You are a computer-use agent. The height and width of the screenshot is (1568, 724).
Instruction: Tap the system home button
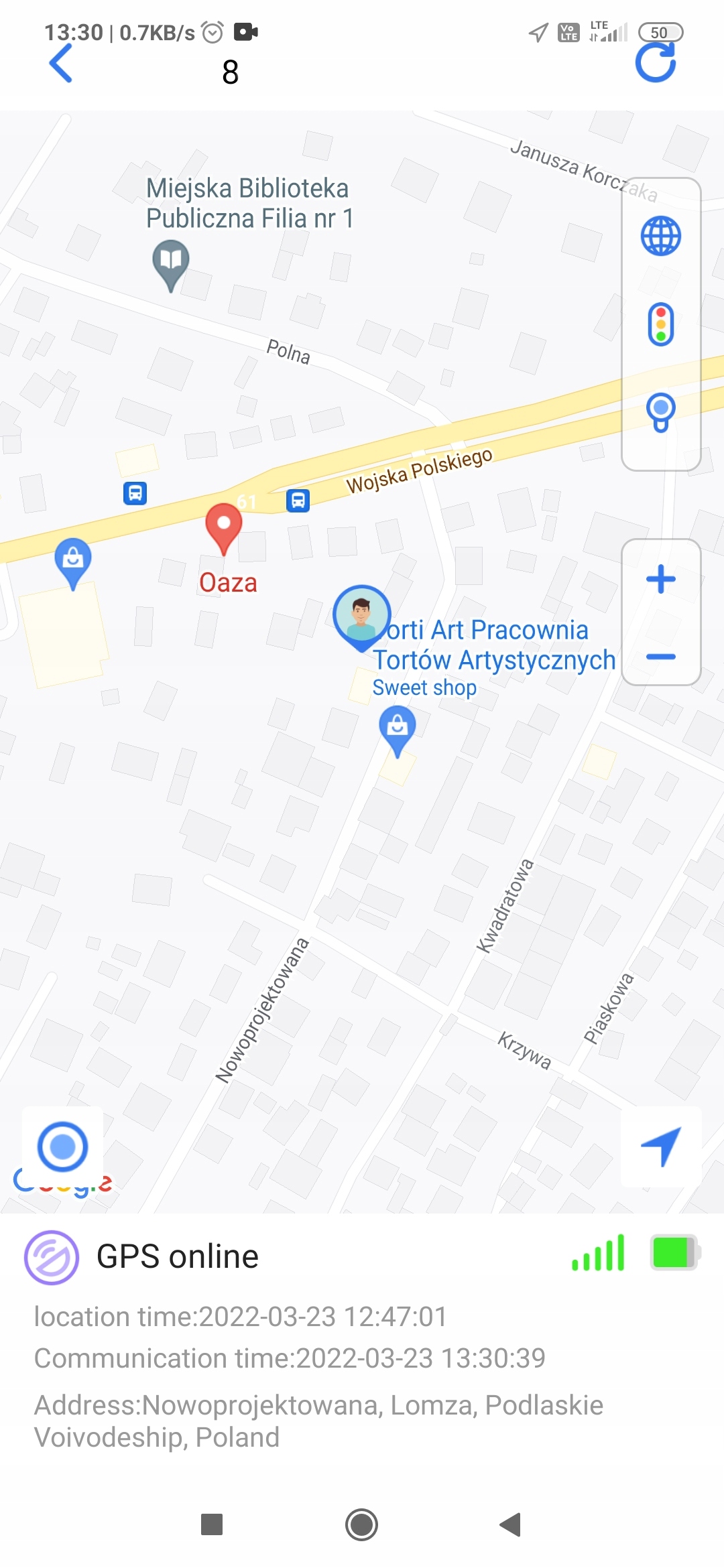tap(362, 1524)
